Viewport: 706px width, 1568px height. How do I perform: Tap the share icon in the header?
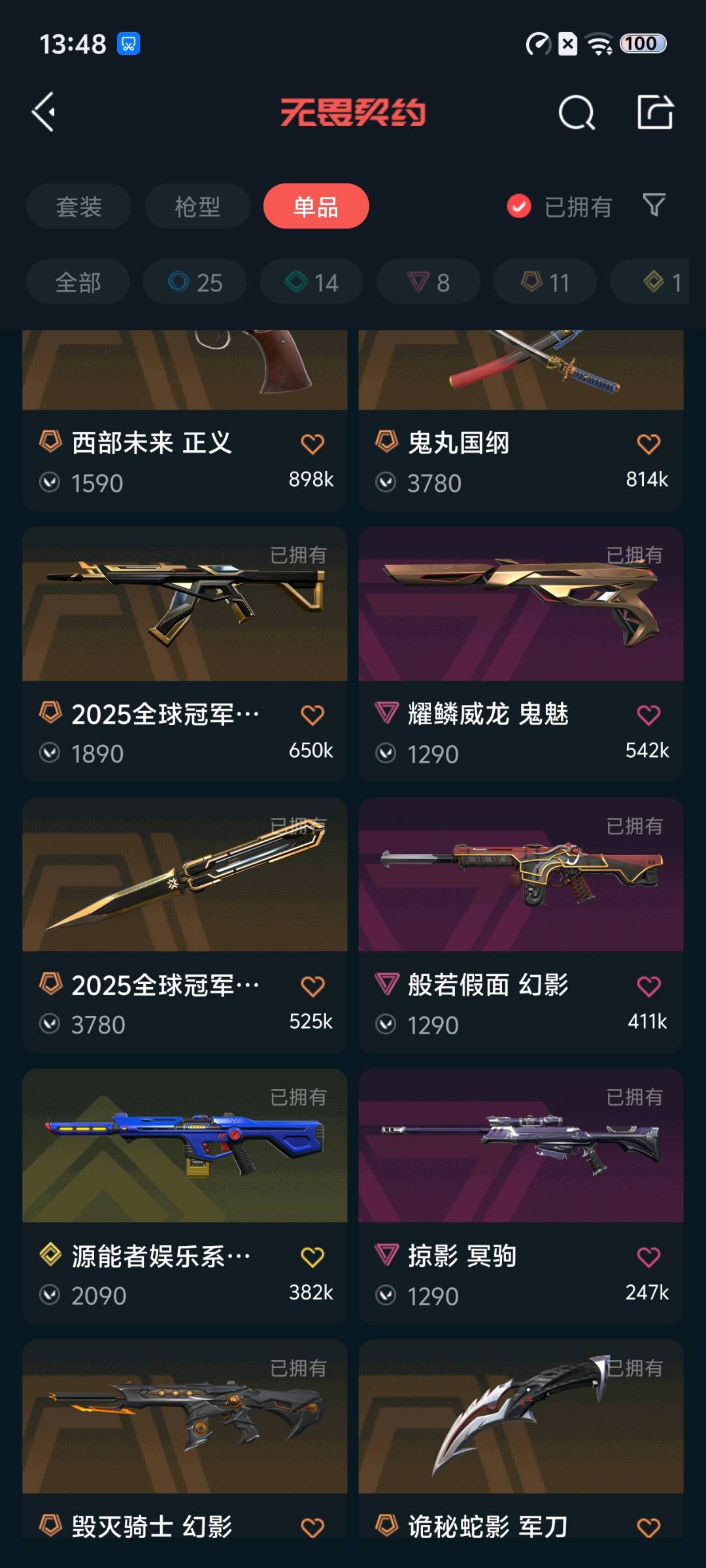click(655, 112)
